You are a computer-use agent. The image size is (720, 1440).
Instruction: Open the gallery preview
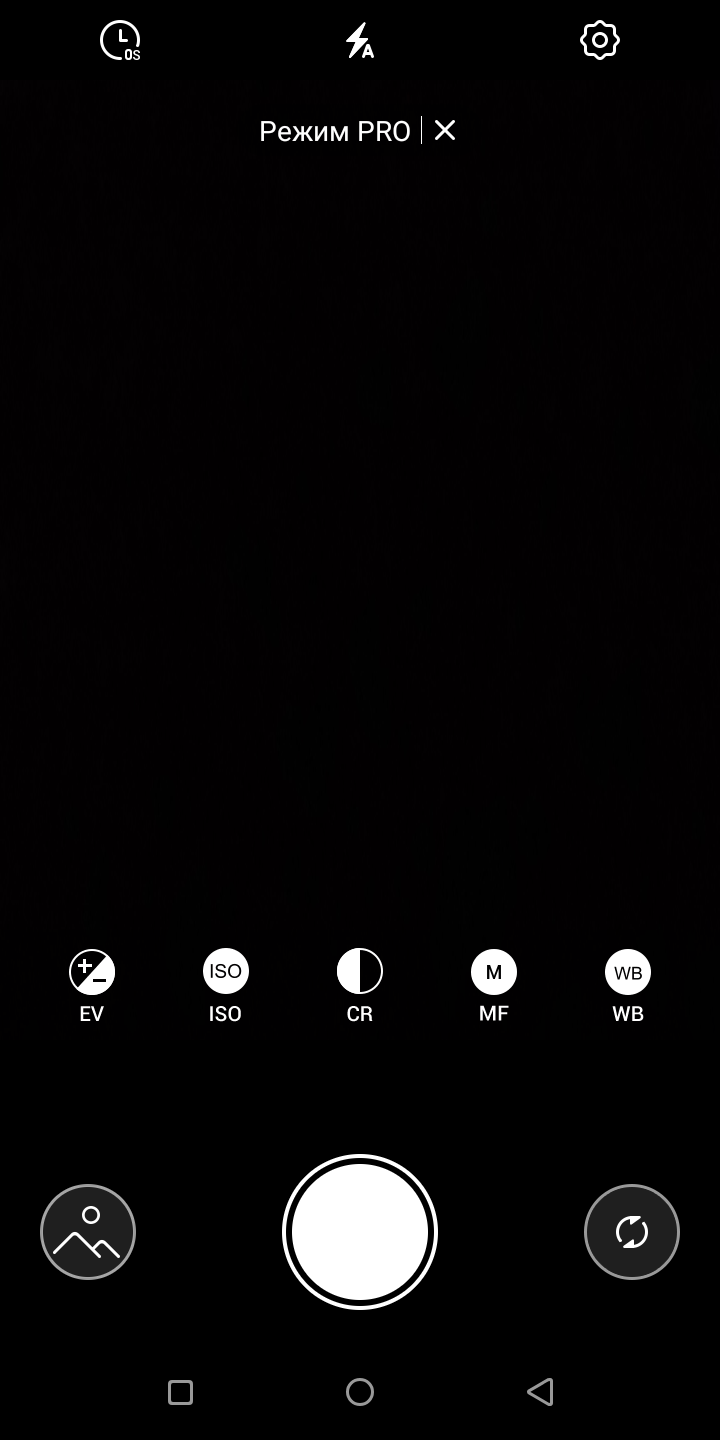[88, 1232]
